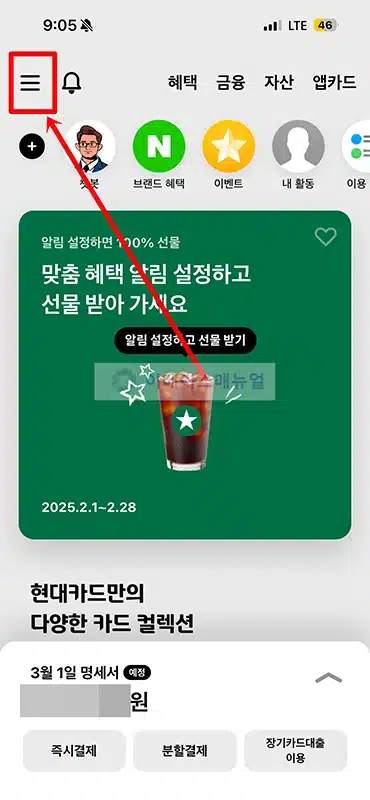
Task: Expand the 3월 1일 명세서 panel
Action: 328,678
